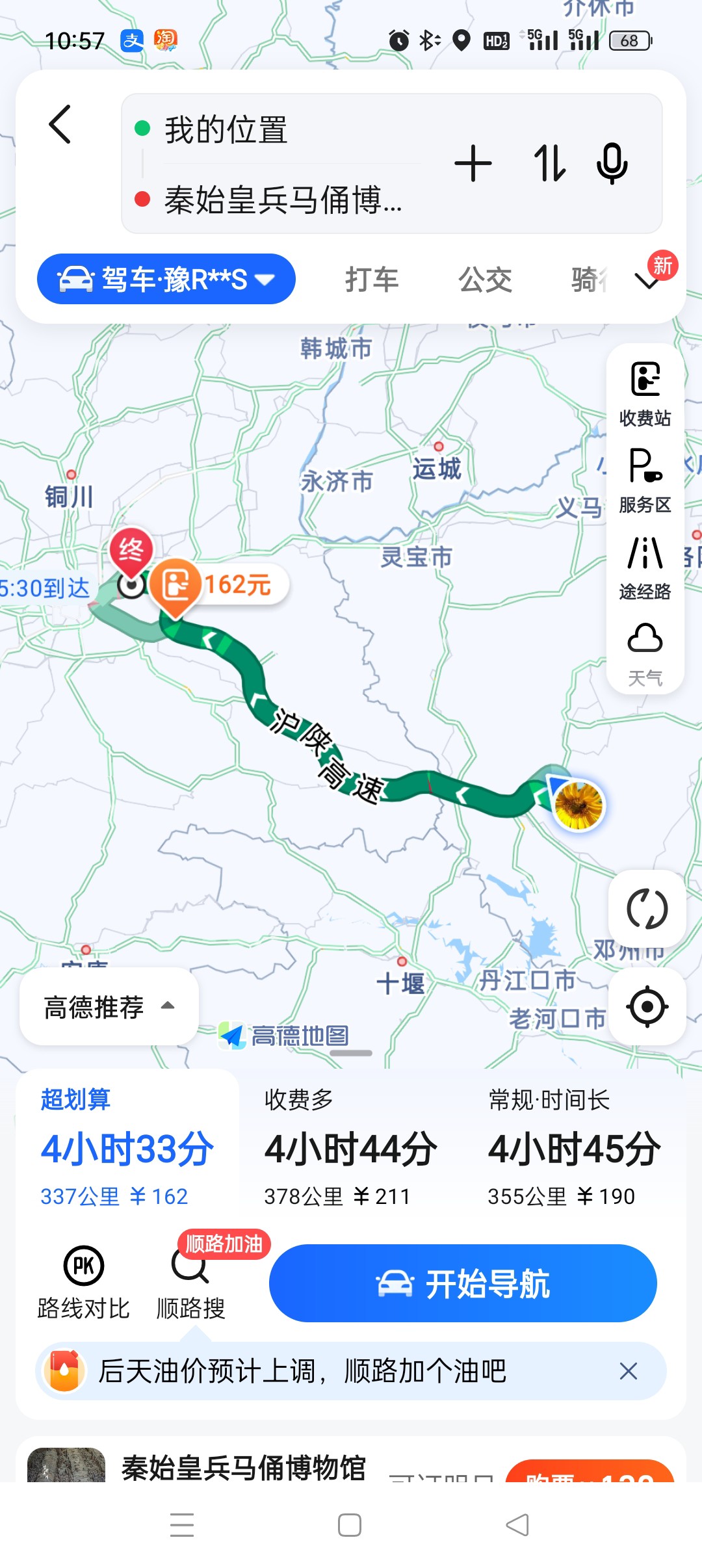The width and height of the screenshot is (702, 1568).
Task: Tap 开始导航 to start navigation
Action: click(x=463, y=1283)
